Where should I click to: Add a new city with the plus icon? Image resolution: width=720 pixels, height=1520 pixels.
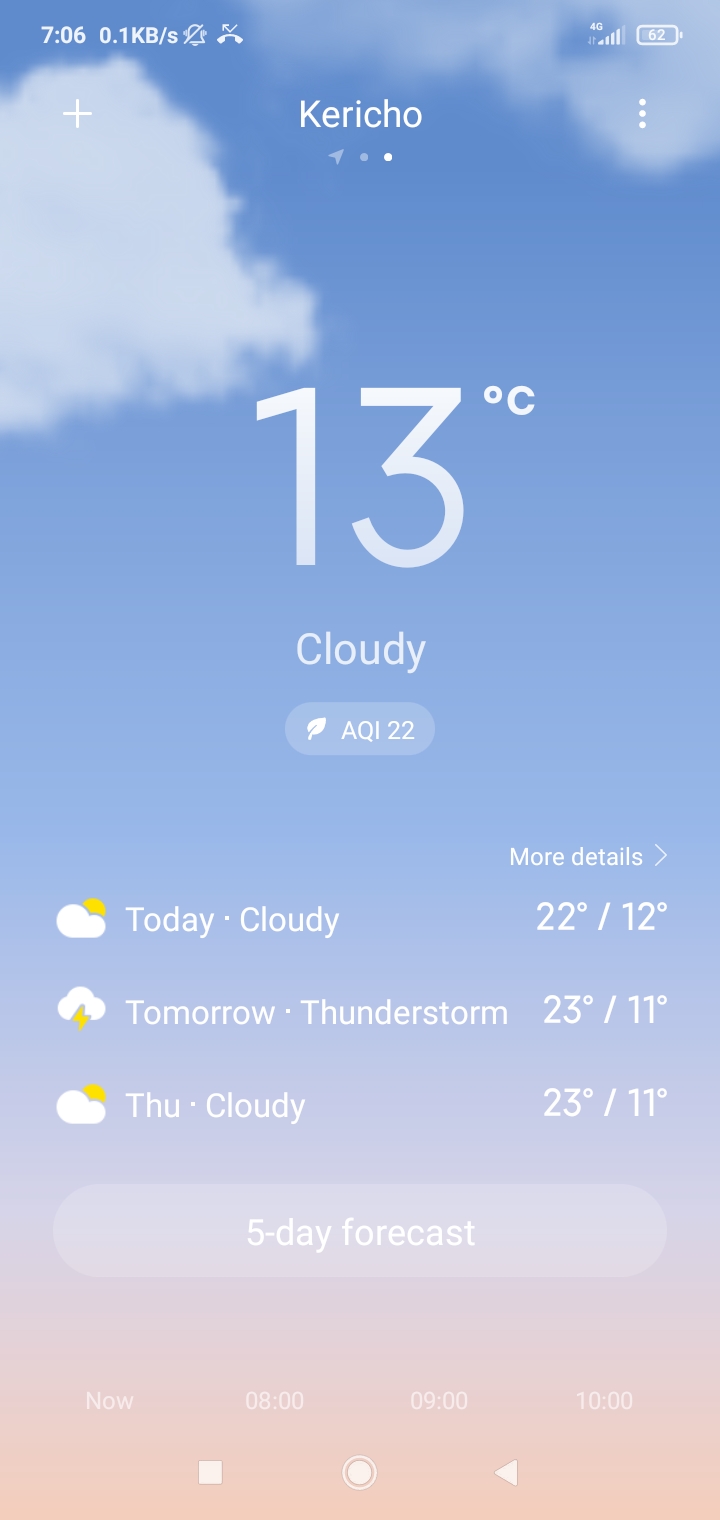pyautogui.click(x=77, y=115)
